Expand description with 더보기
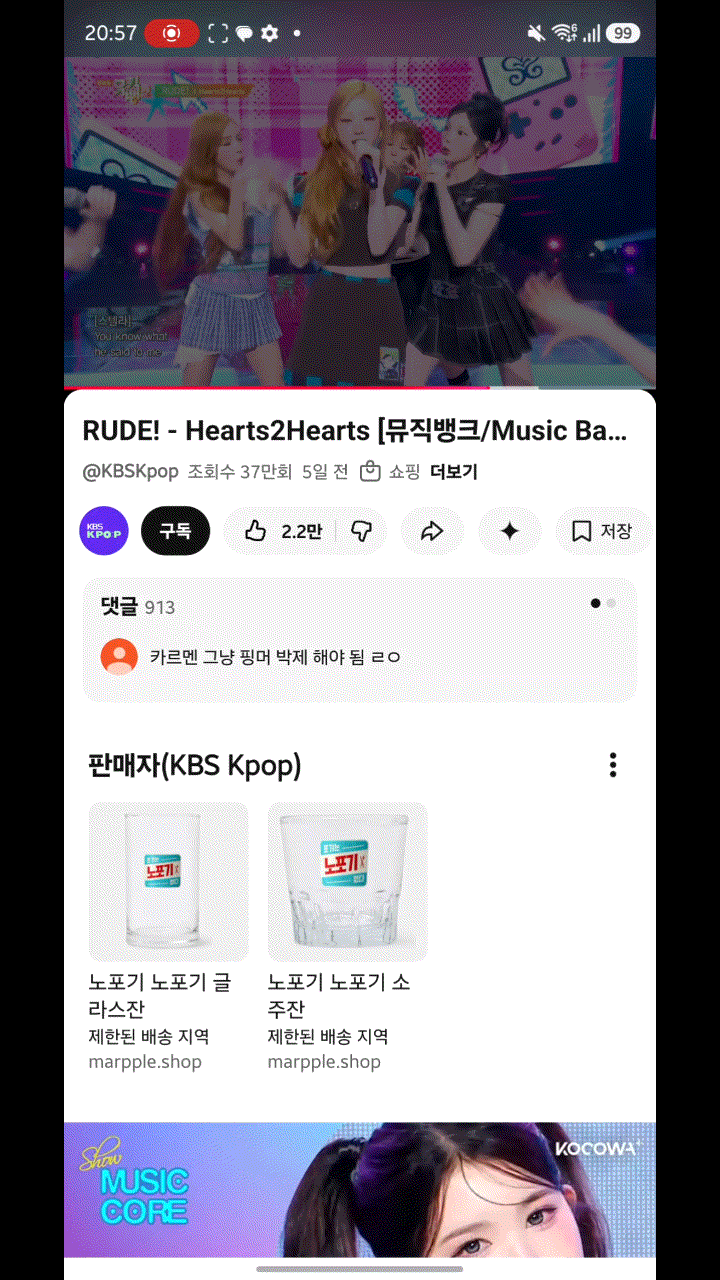The image size is (720, 1280). click(453, 472)
